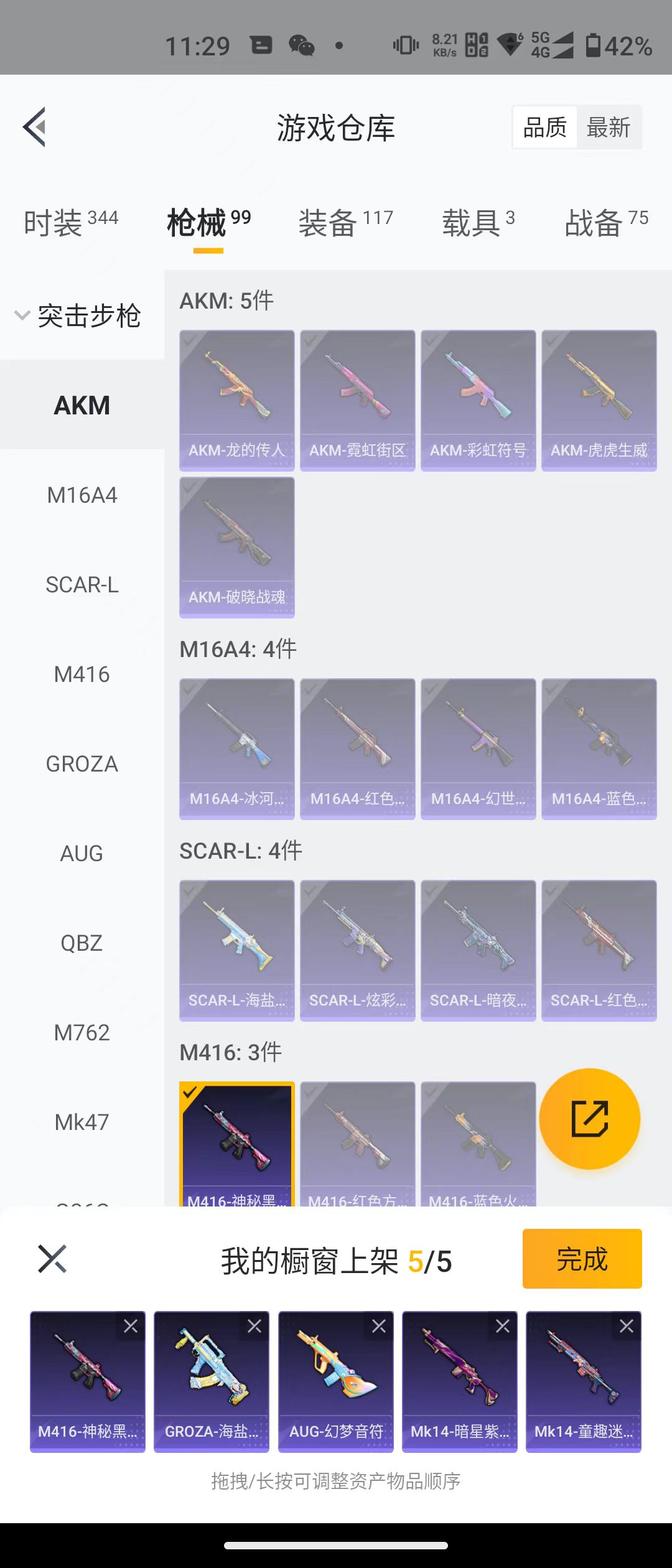Select the AKM-龙的传人 skin
The image size is (672, 1568).
(x=236, y=400)
